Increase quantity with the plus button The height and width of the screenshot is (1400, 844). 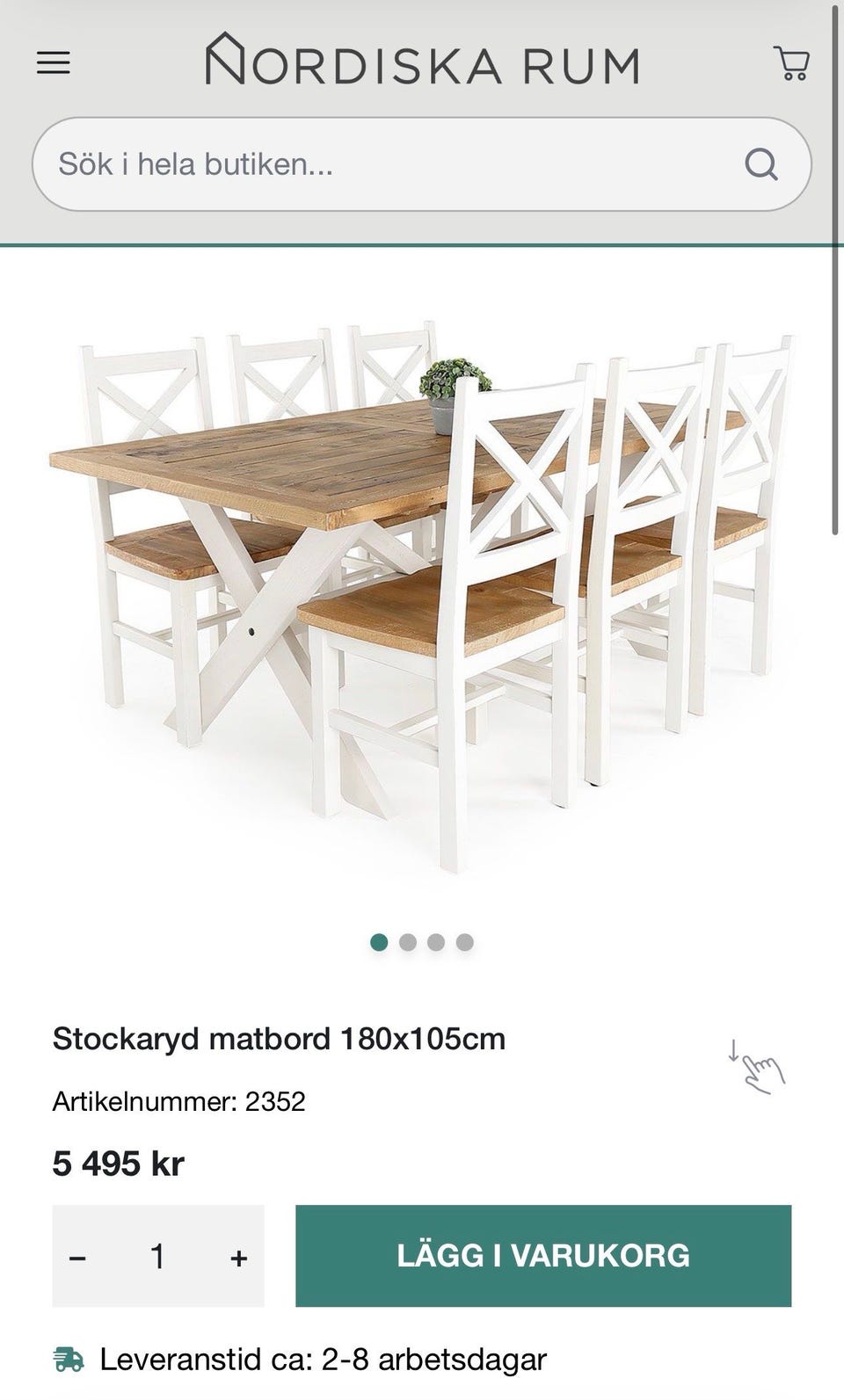[x=238, y=1258]
